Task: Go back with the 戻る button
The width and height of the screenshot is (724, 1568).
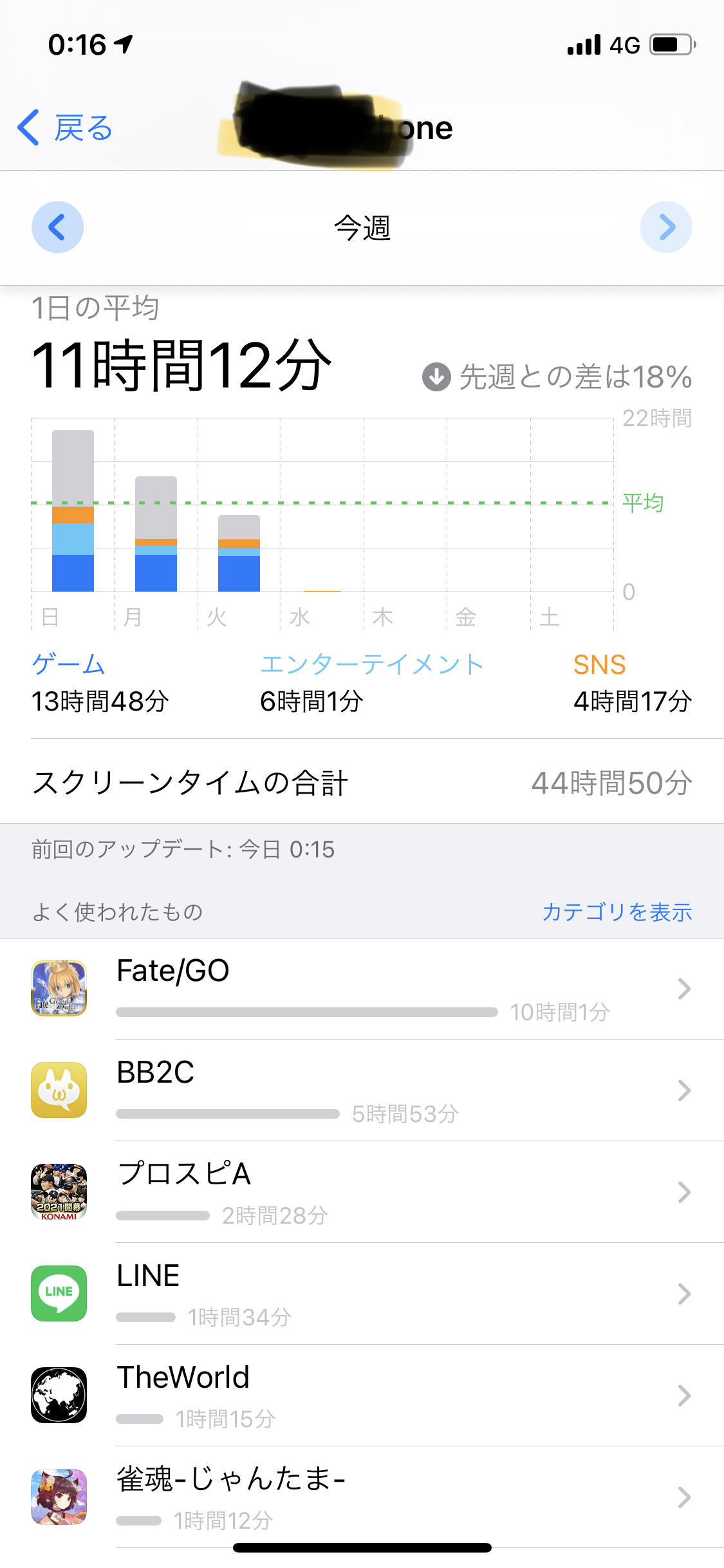Action: click(65, 128)
